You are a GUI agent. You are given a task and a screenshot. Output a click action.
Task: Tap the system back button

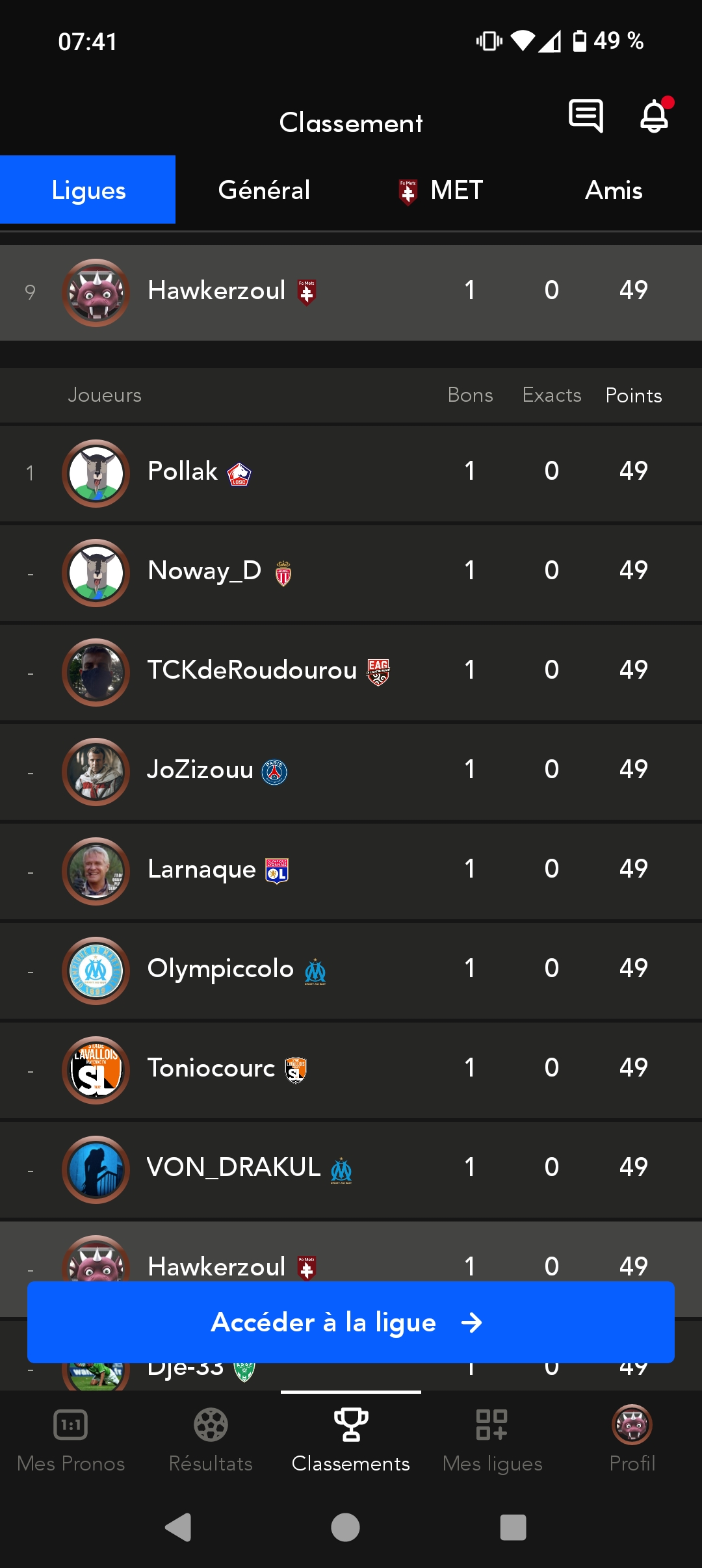[178, 1527]
